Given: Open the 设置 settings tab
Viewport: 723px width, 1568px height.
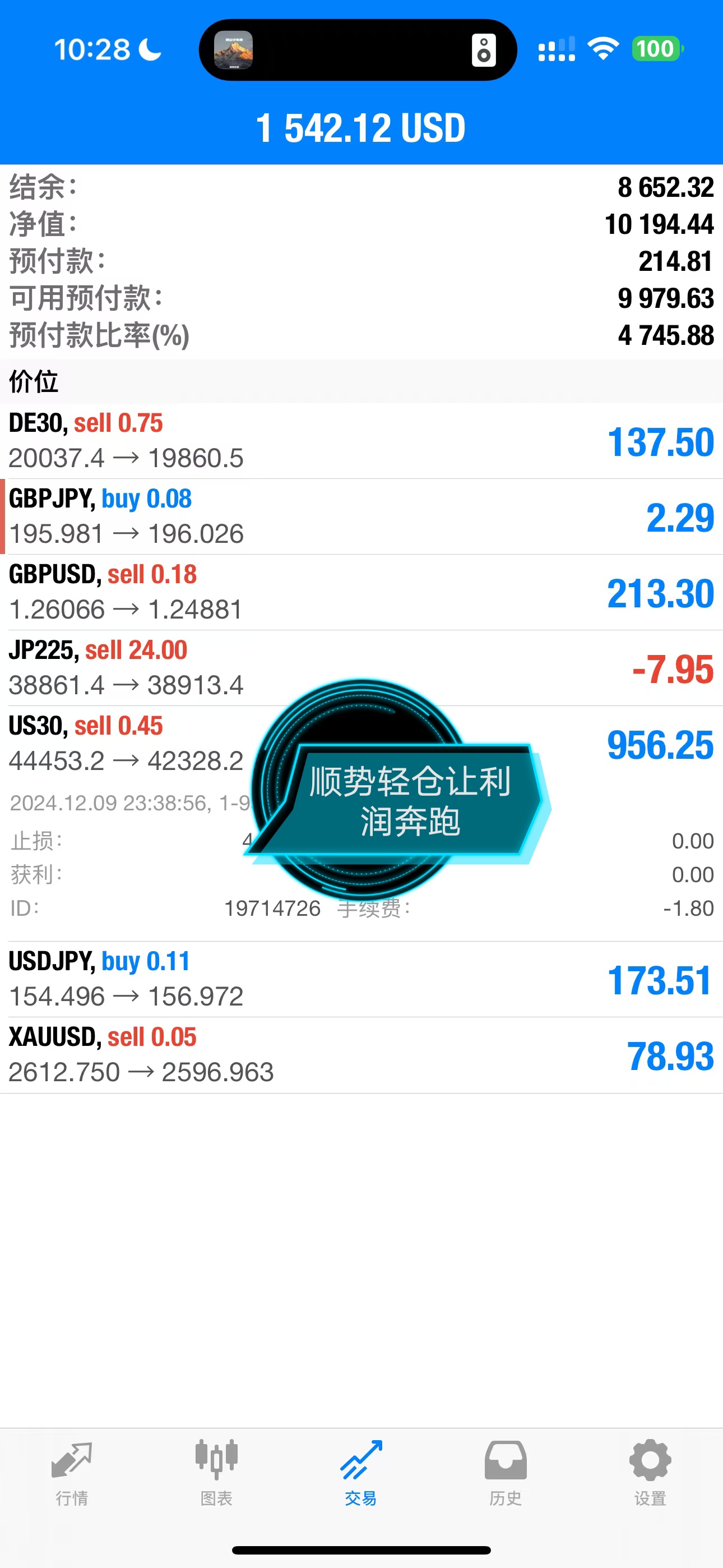Looking at the screenshot, I should pyautogui.click(x=650, y=1472).
